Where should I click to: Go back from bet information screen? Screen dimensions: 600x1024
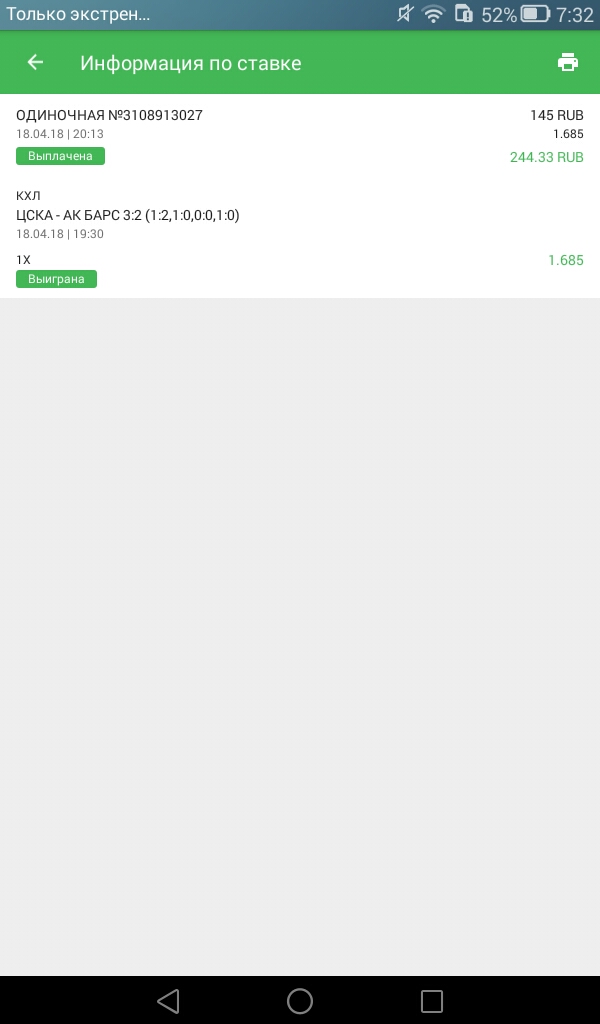35,63
